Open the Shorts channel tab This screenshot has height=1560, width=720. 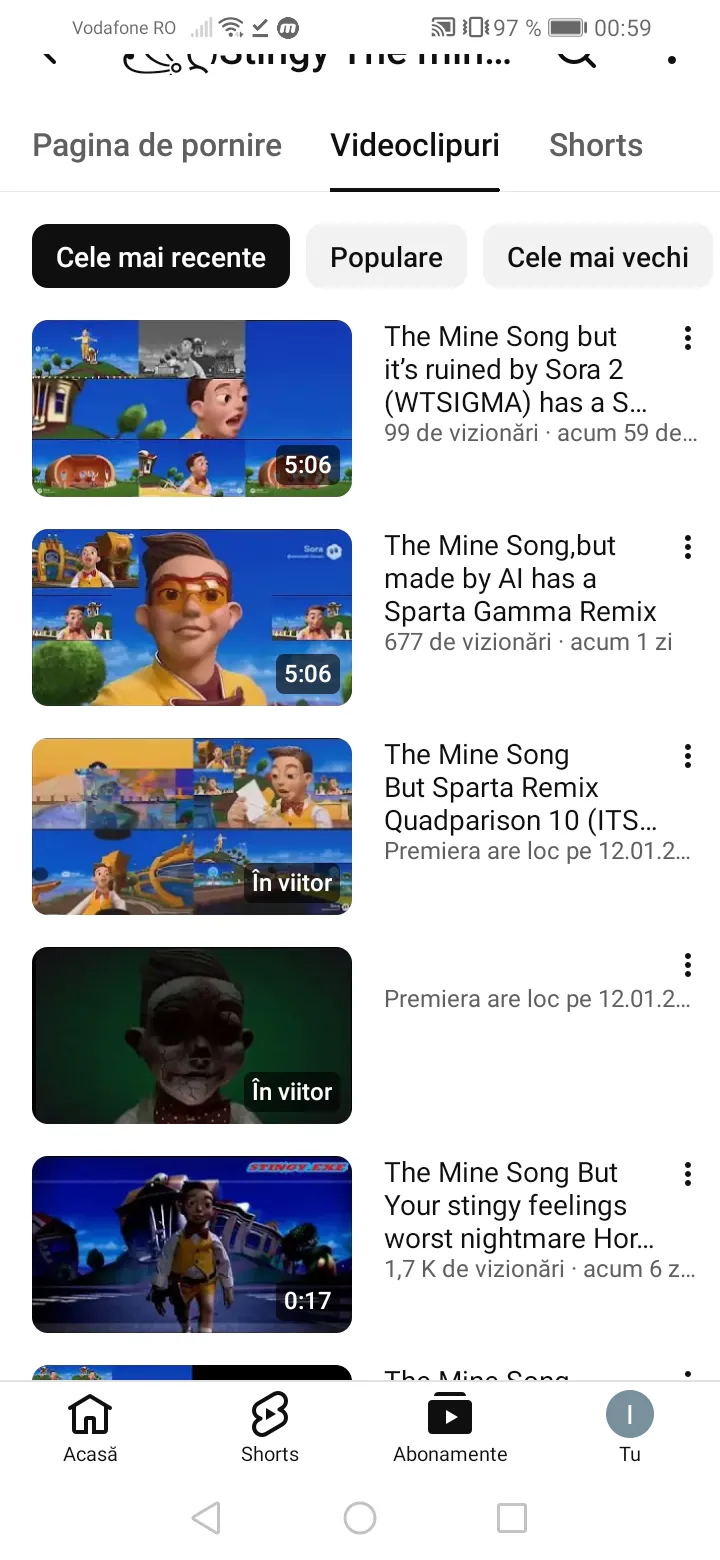(x=595, y=146)
